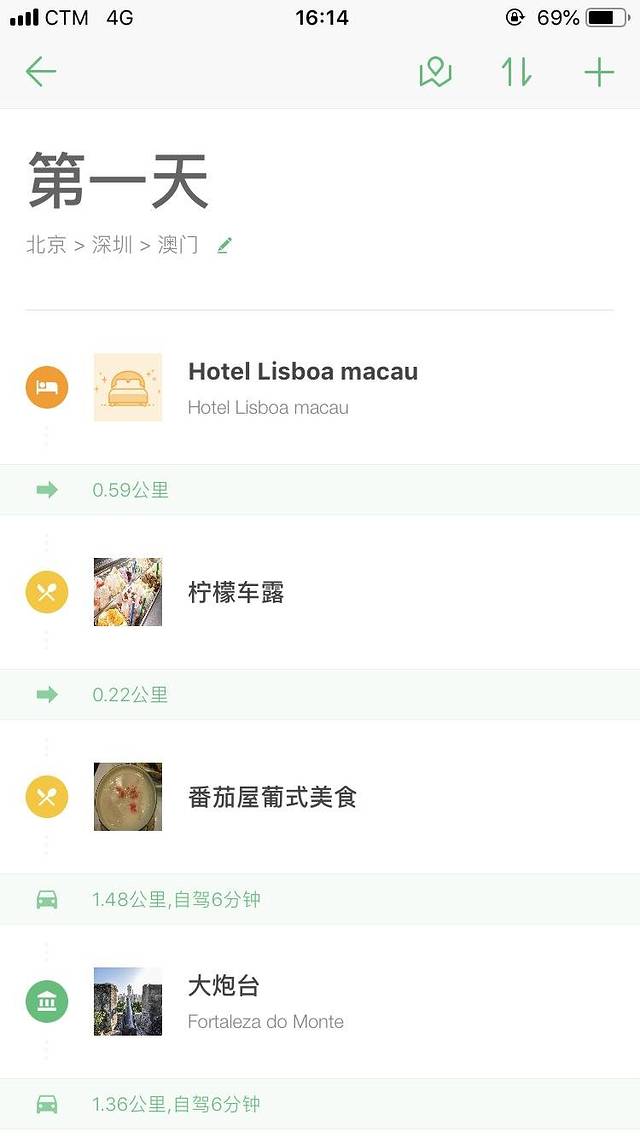View the 1.36公里 driving route segment
Screen dimensions: 640x1138
tap(176, 1104)
